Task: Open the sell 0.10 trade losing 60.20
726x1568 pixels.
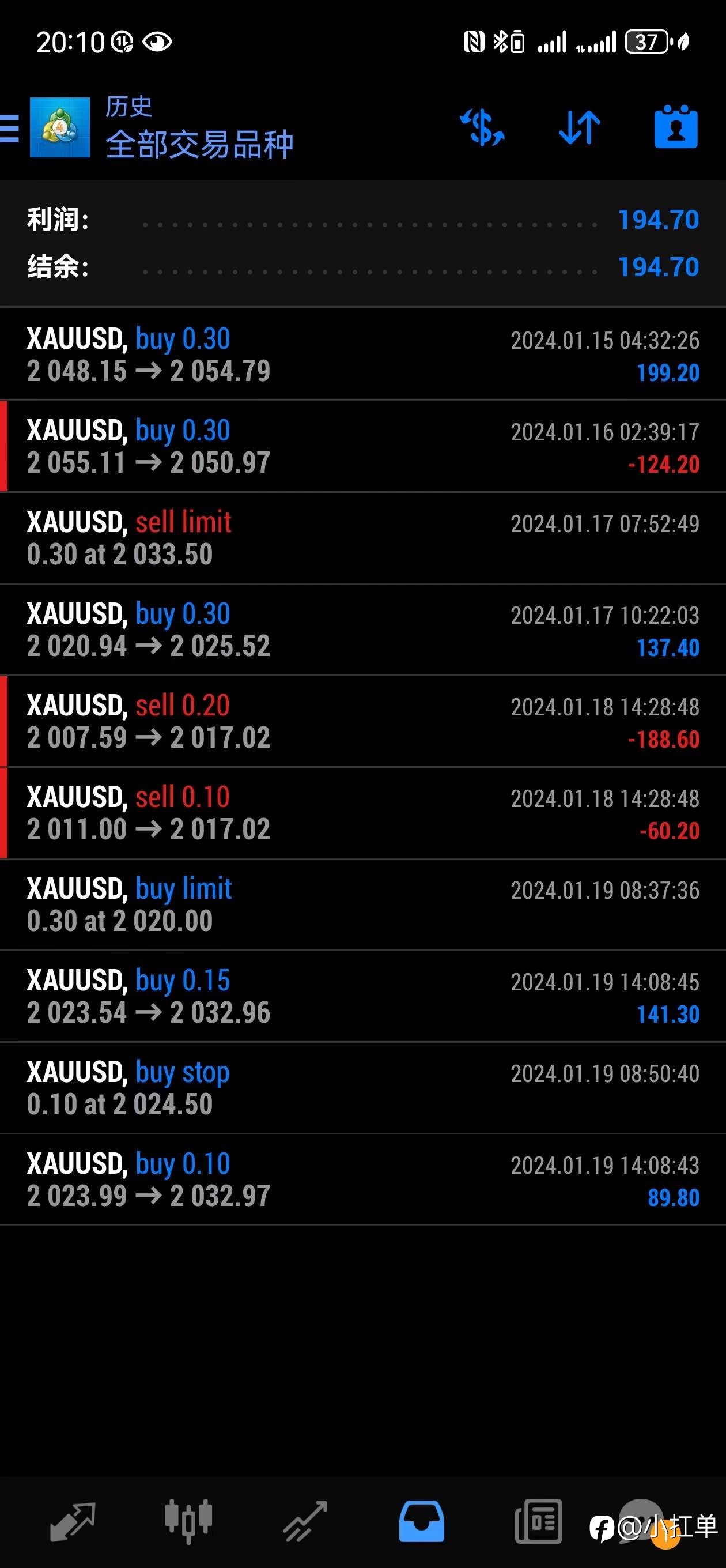Action: [x=362, y=813]
